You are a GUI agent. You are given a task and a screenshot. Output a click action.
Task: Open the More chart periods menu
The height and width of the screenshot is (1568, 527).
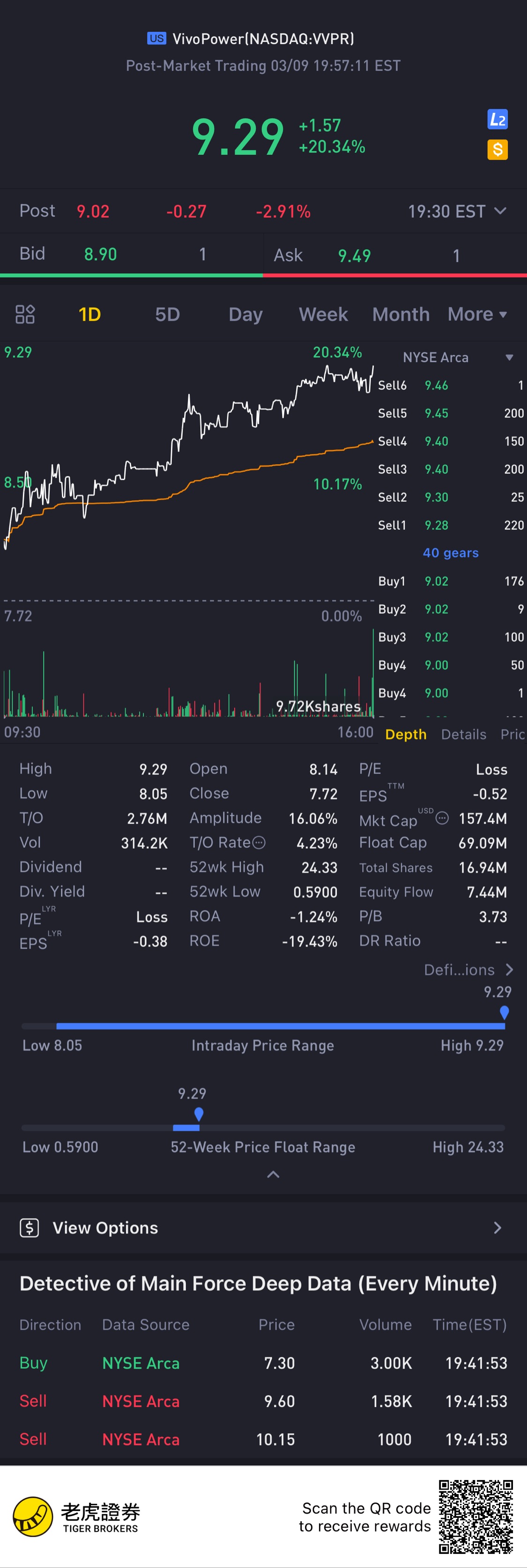[x=477, y=314]
